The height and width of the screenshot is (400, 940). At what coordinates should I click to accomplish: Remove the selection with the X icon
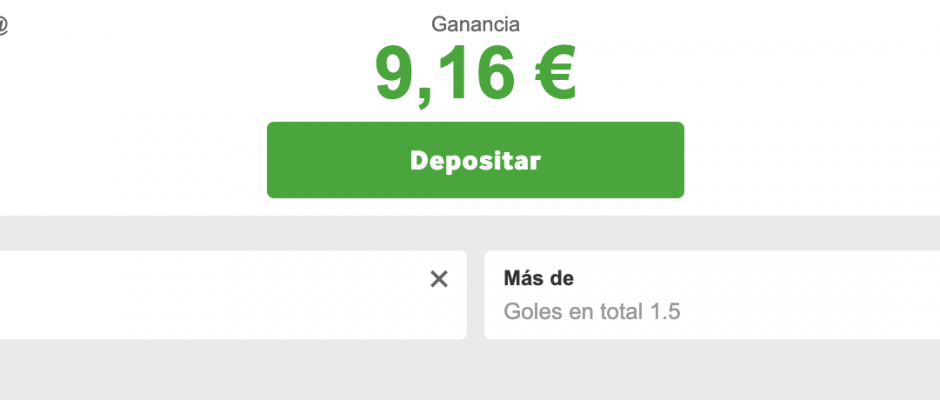coord(439,279)
